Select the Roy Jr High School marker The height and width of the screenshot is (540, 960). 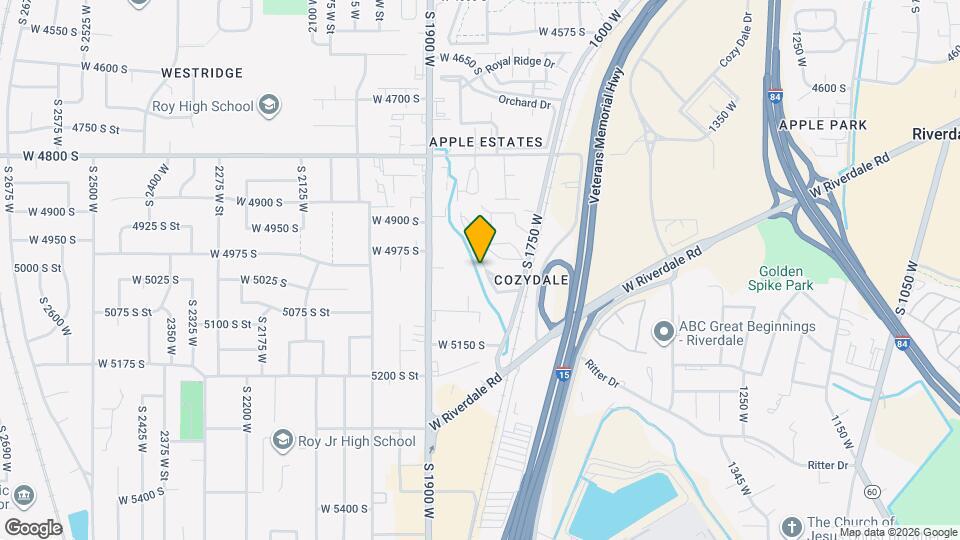283,441
